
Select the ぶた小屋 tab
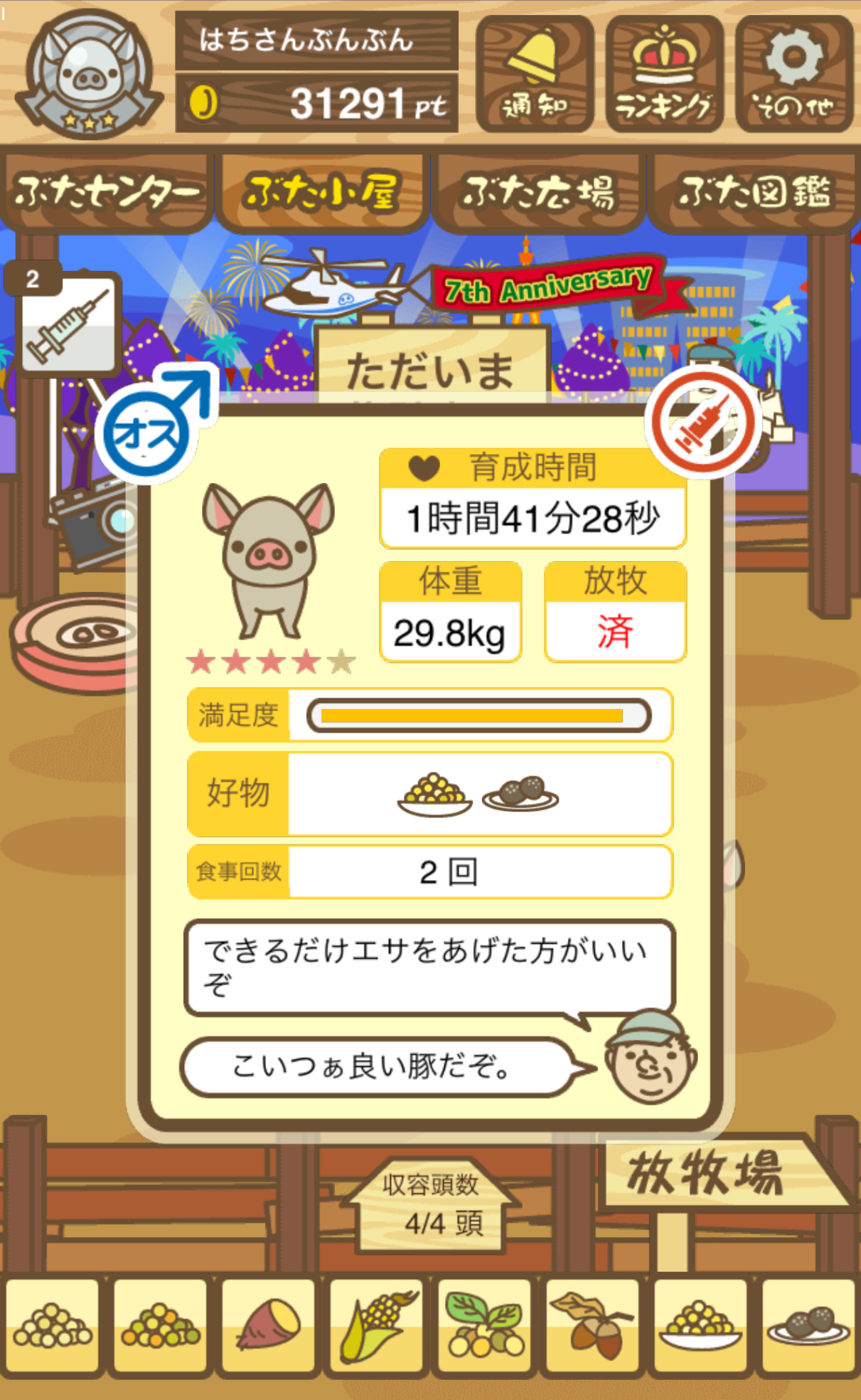point(322,192)
